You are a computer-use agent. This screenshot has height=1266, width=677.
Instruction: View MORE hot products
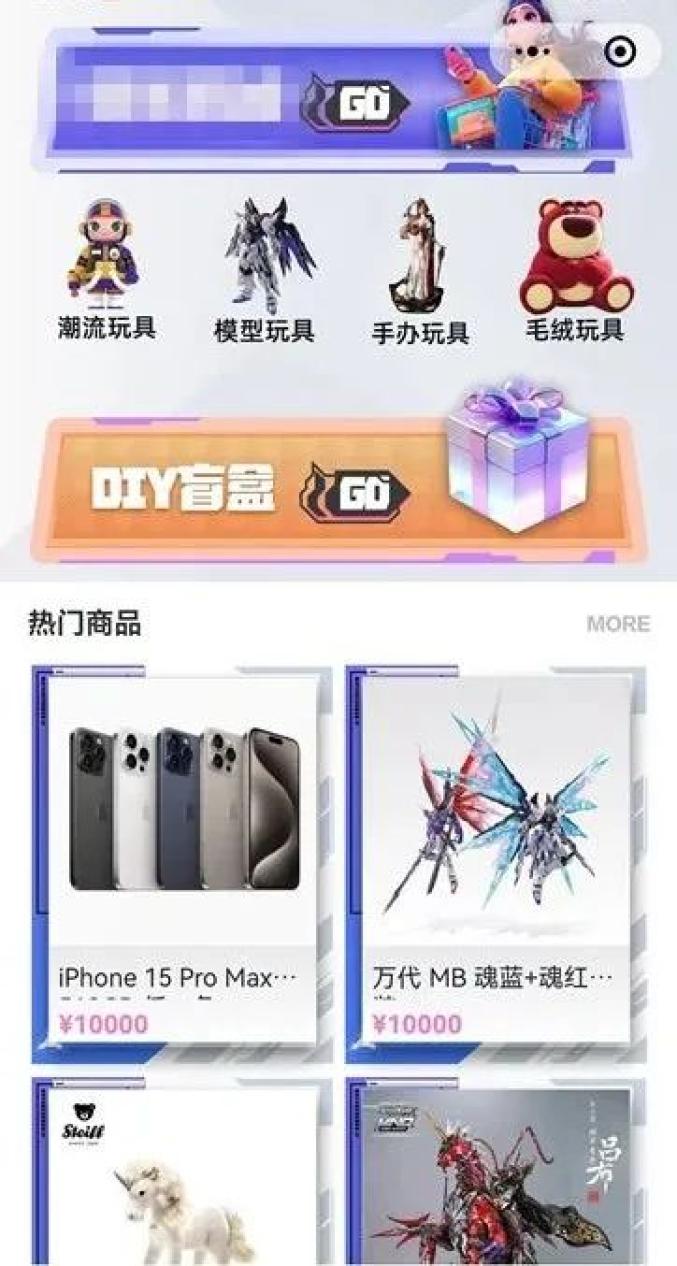point(617,624)
